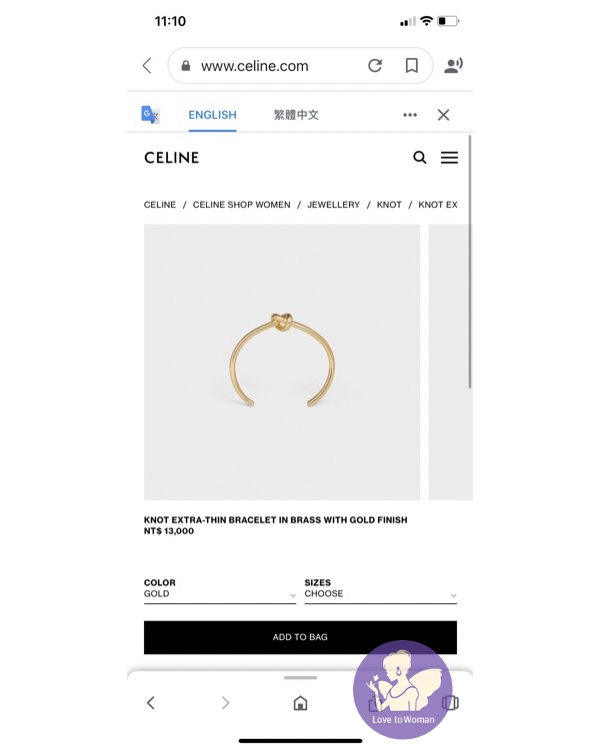Open the voice reader icon
The width and height of the screenshot is (600, 750).
(x=453, y=66)
